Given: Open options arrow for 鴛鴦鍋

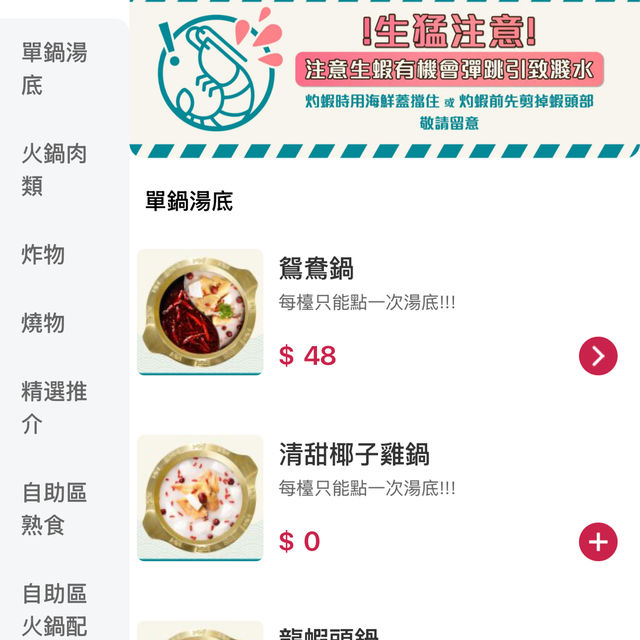Looking at the screenshot, I should [x=598, y=356].
